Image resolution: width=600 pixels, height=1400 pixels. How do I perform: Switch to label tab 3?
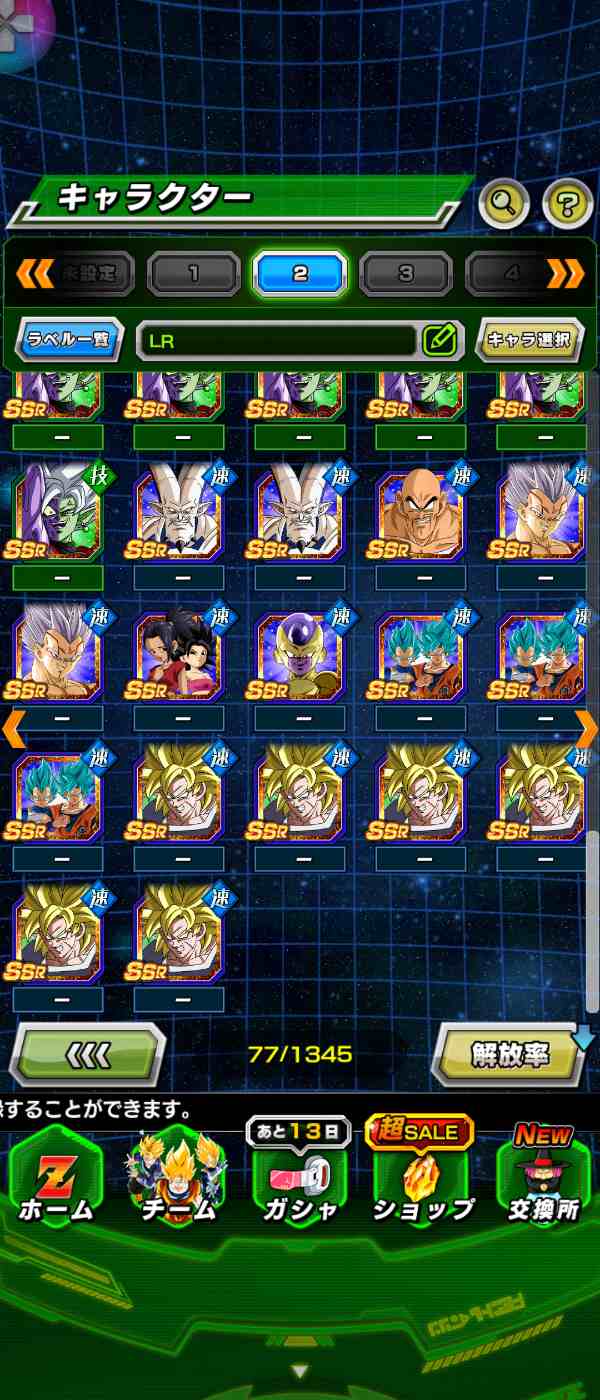pos(405,273)
